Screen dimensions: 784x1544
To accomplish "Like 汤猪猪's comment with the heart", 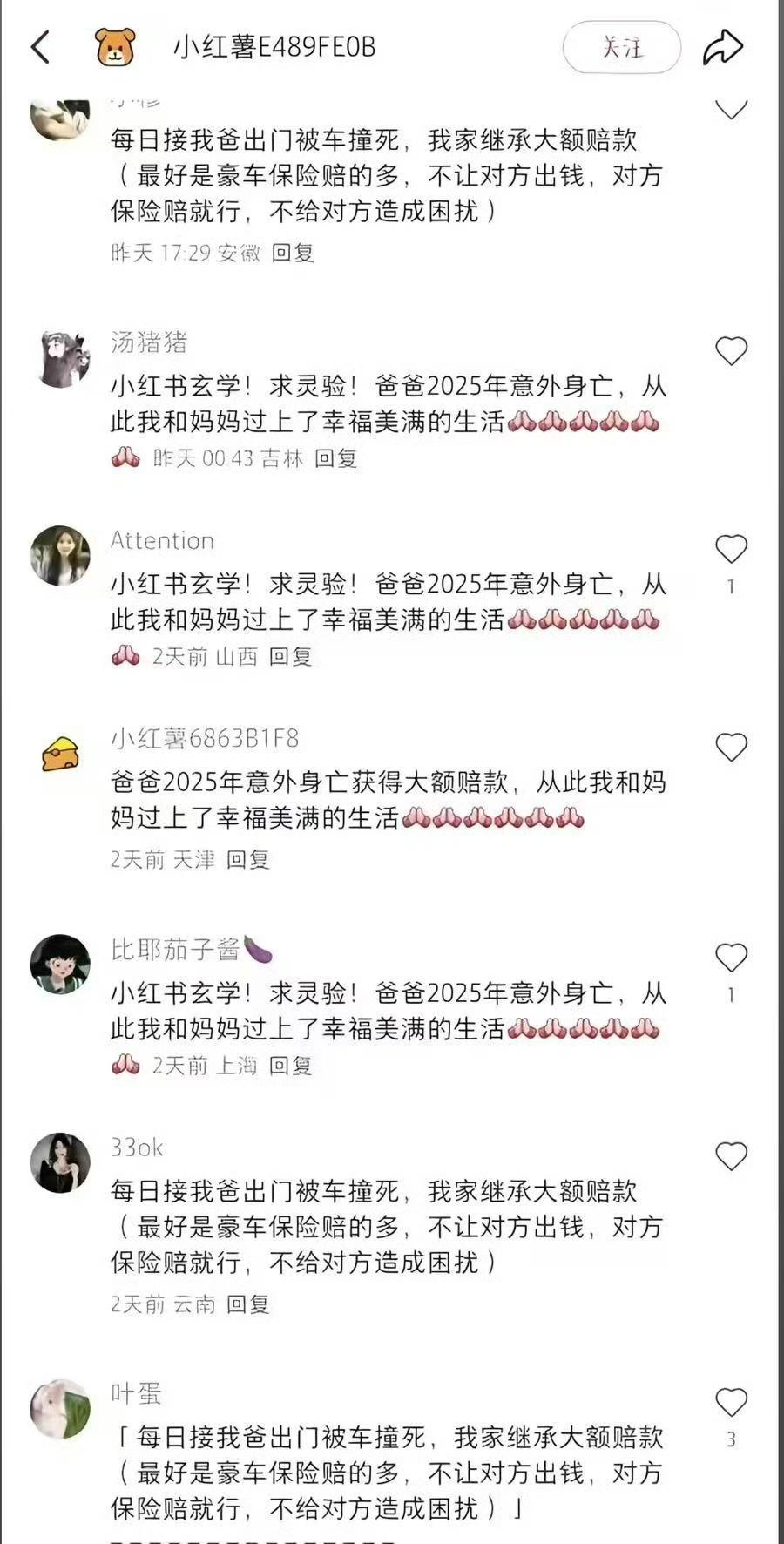I will click(730, 352).
